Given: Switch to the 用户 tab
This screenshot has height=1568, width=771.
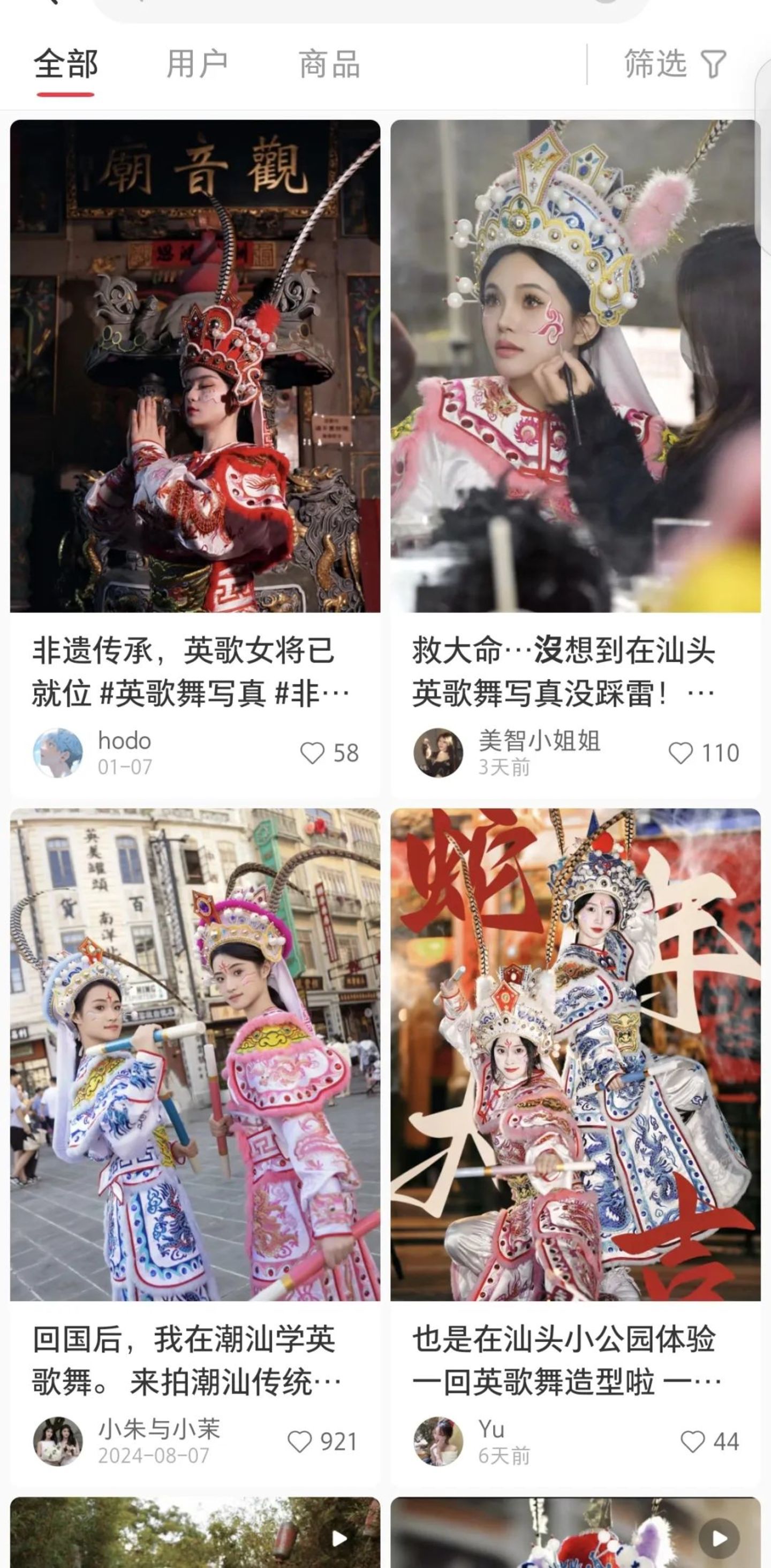Looking at the screenshot, I should 196,64.
